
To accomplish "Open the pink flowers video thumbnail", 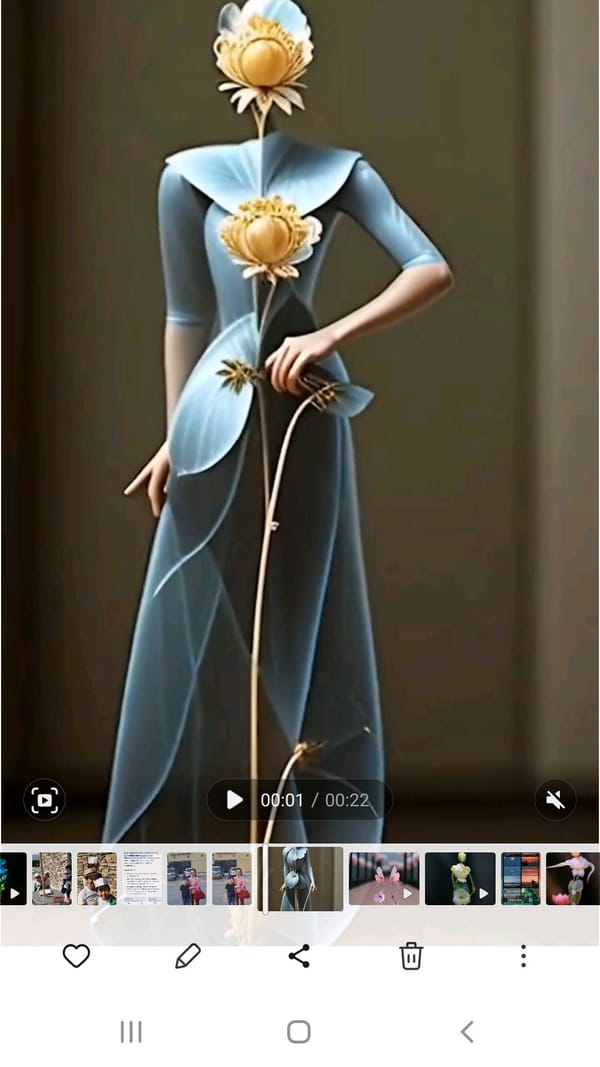I will click(384, 878).
